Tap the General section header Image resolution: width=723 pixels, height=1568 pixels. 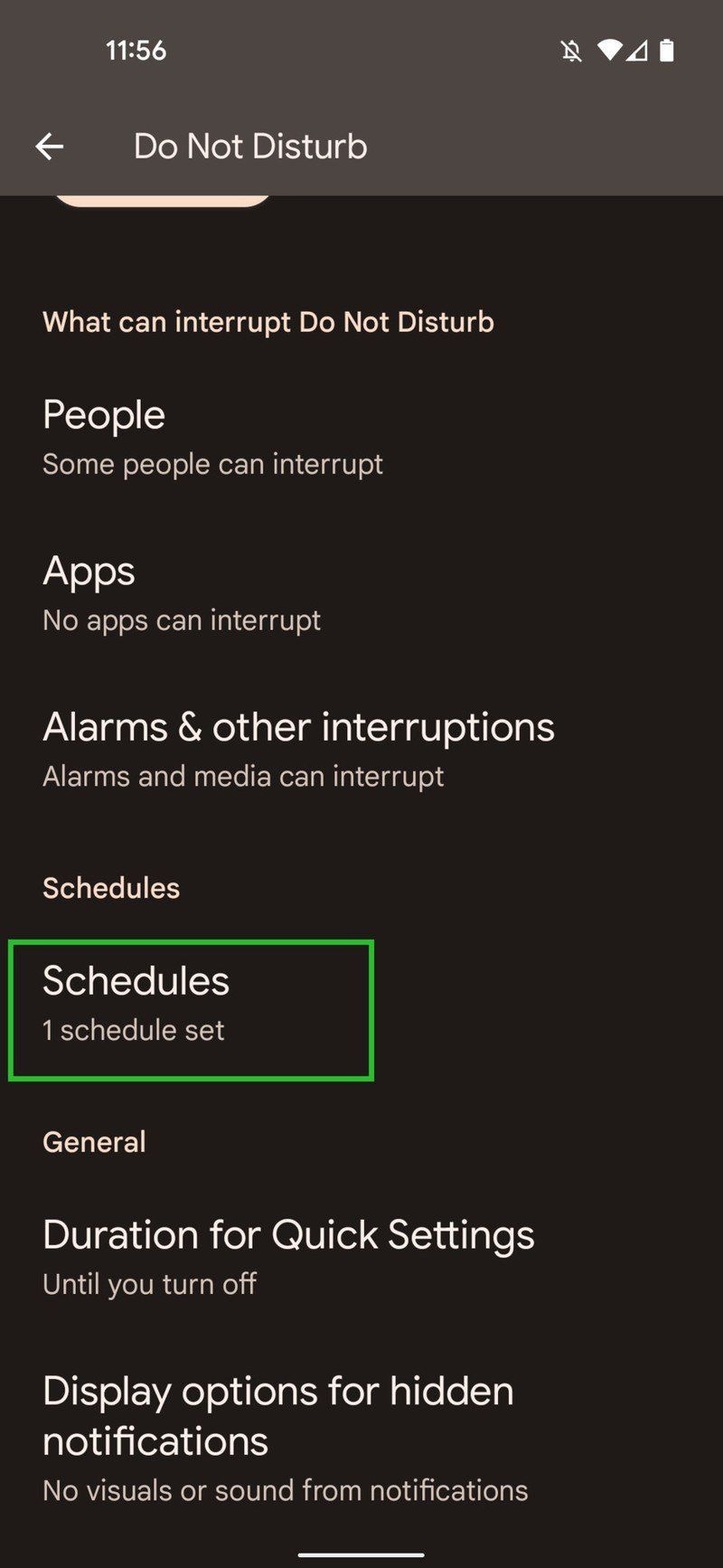[x=94, y=1142]
